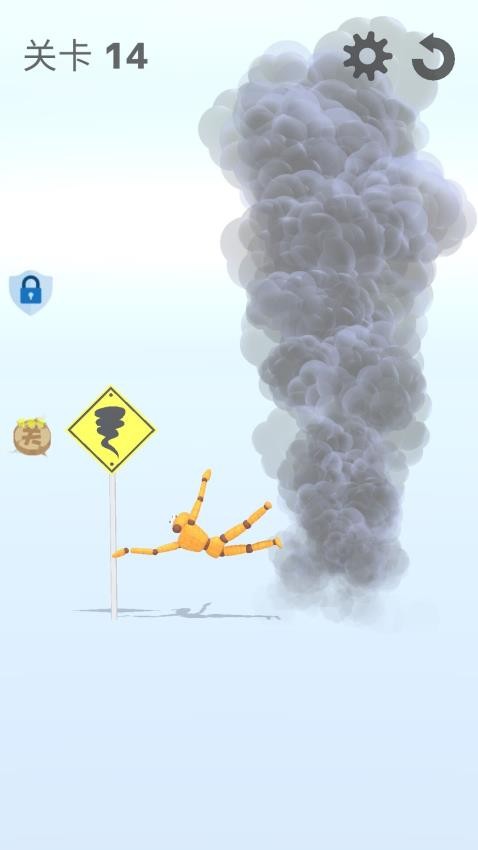Viewport: 478px width, 850px height.
Task: Restart the level with the retry arrow
Action: point(434,57)
